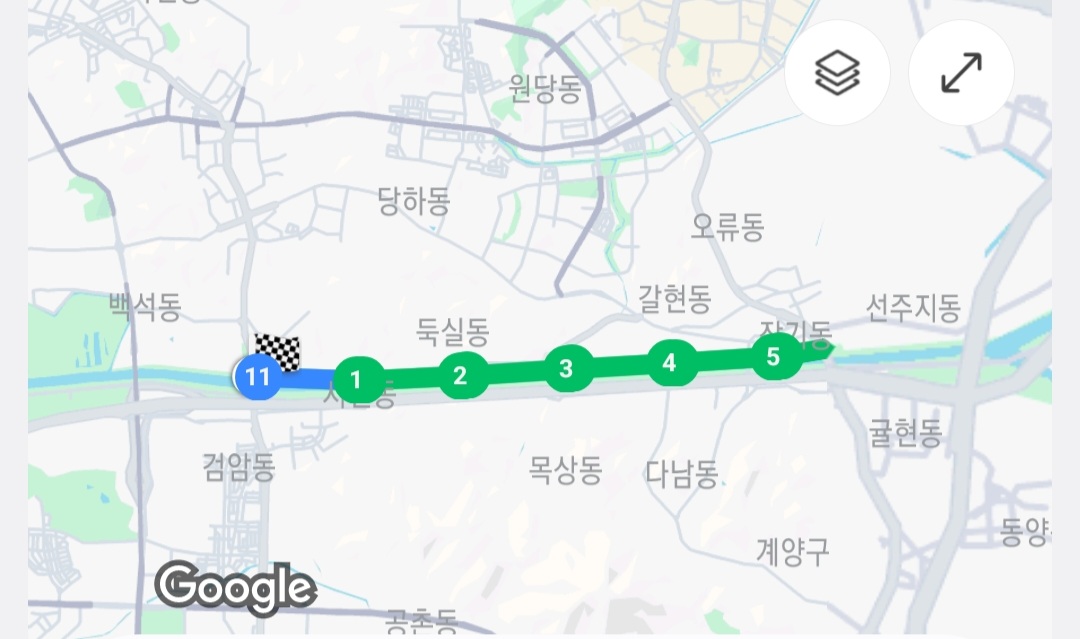
Task: Select the kilometer 4 route marker
Action: (x=669, y=363)
